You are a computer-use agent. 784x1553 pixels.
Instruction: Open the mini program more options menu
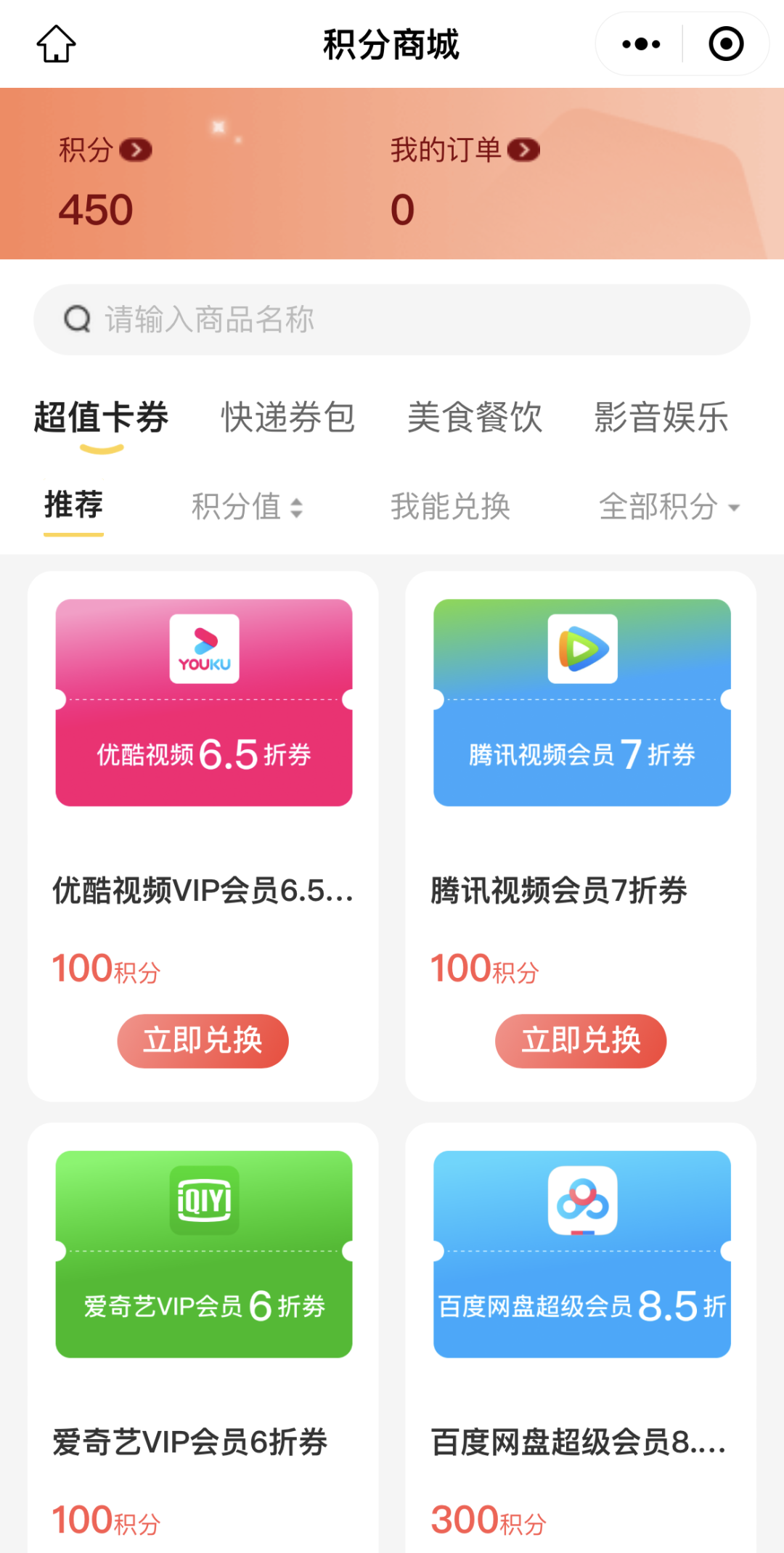tap(641, 44)
